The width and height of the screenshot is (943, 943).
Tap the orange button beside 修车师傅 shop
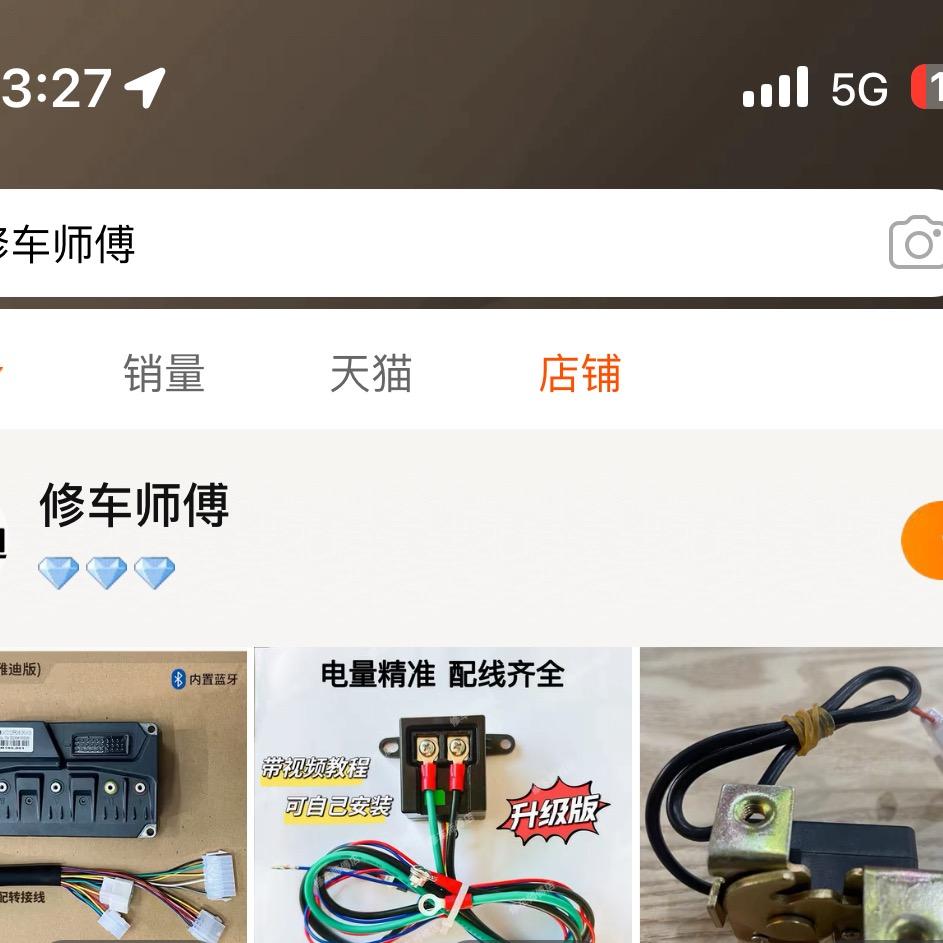922,540
